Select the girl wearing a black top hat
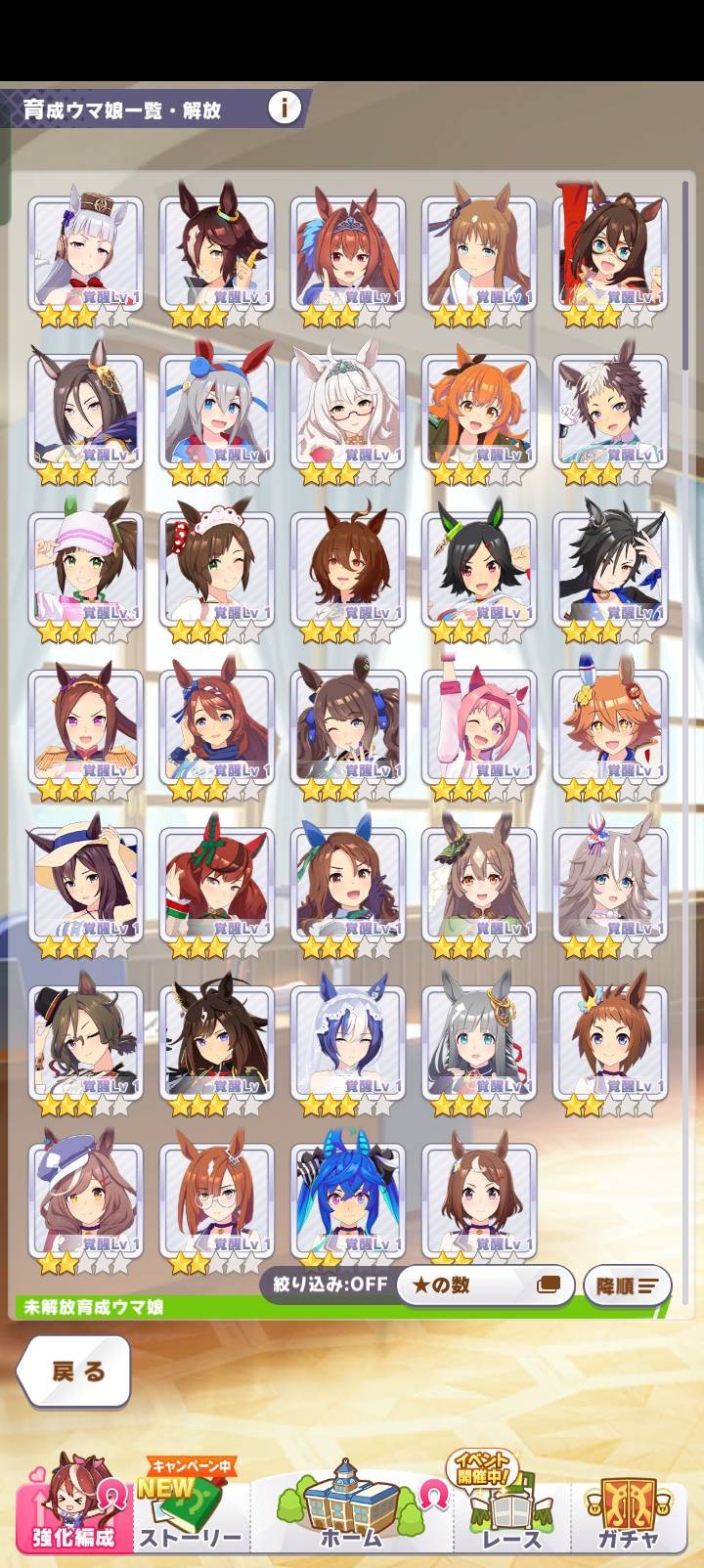The height and width of the screenshot is (1568, 704). coord(85,1044)
